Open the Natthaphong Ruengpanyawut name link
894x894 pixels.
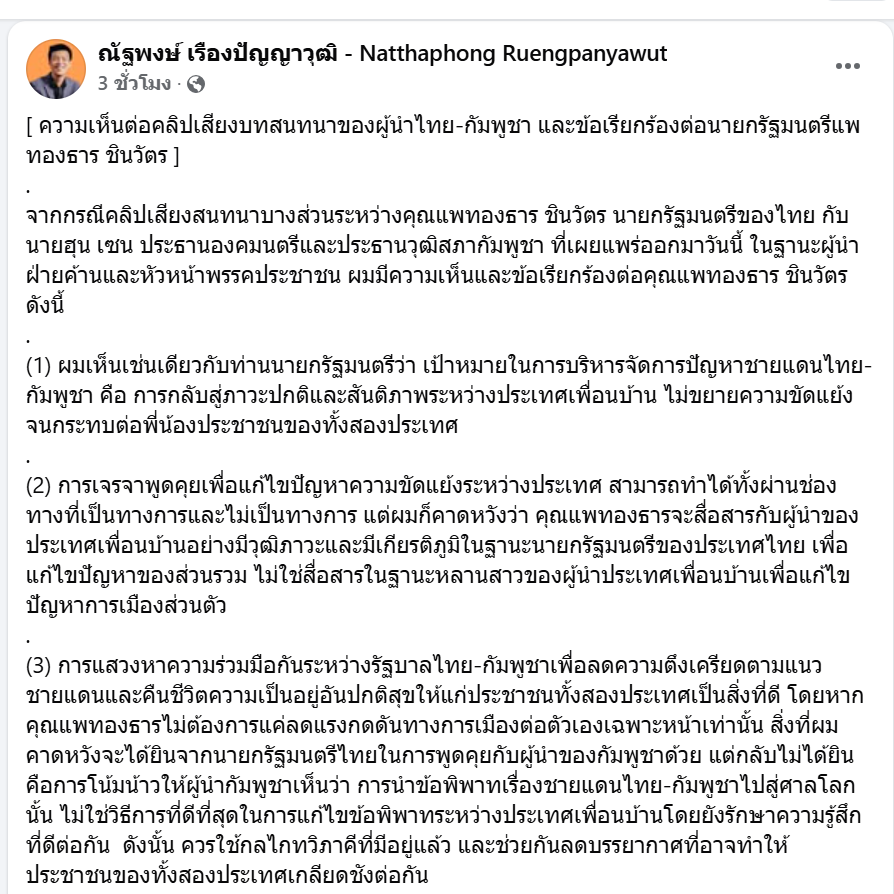[x=383, y=53]
